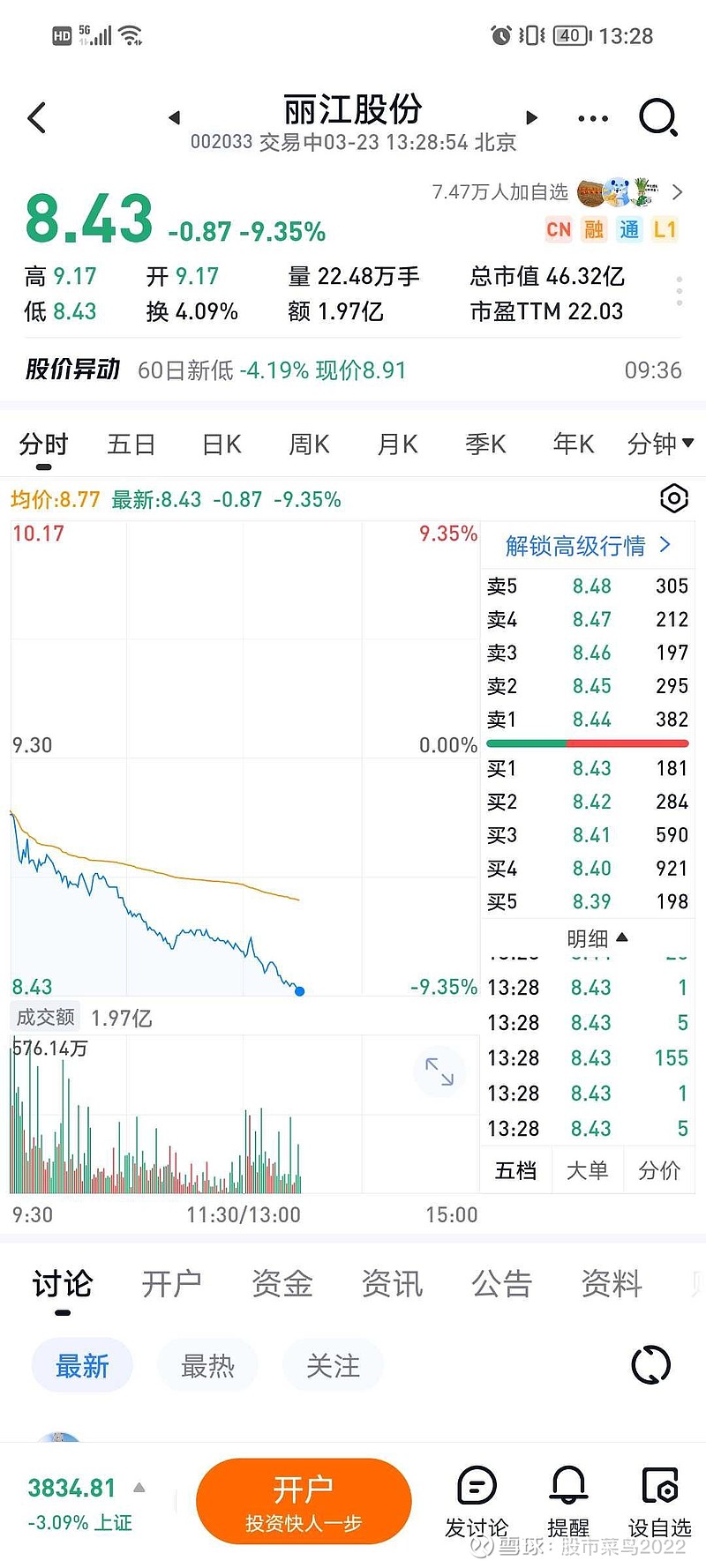Switch to previous stock with left arrow
Image resolution: width=706 pixels, height=1568 pixels.
(x=174, y=117)
